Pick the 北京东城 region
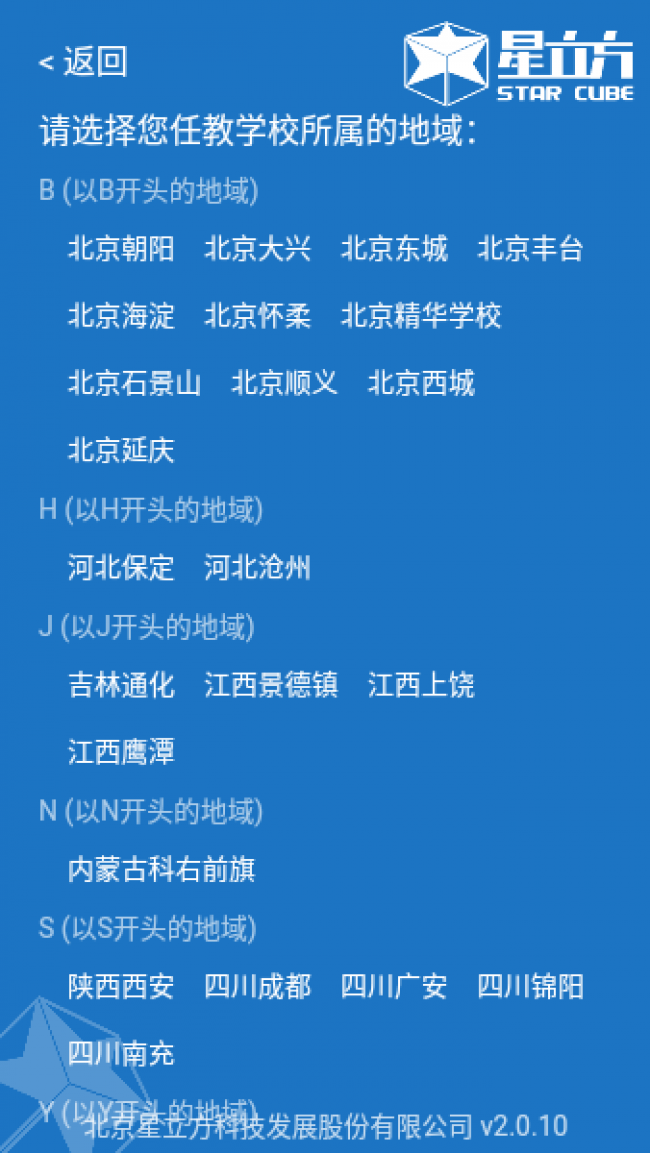The image size is (650, 1153). 394,249
